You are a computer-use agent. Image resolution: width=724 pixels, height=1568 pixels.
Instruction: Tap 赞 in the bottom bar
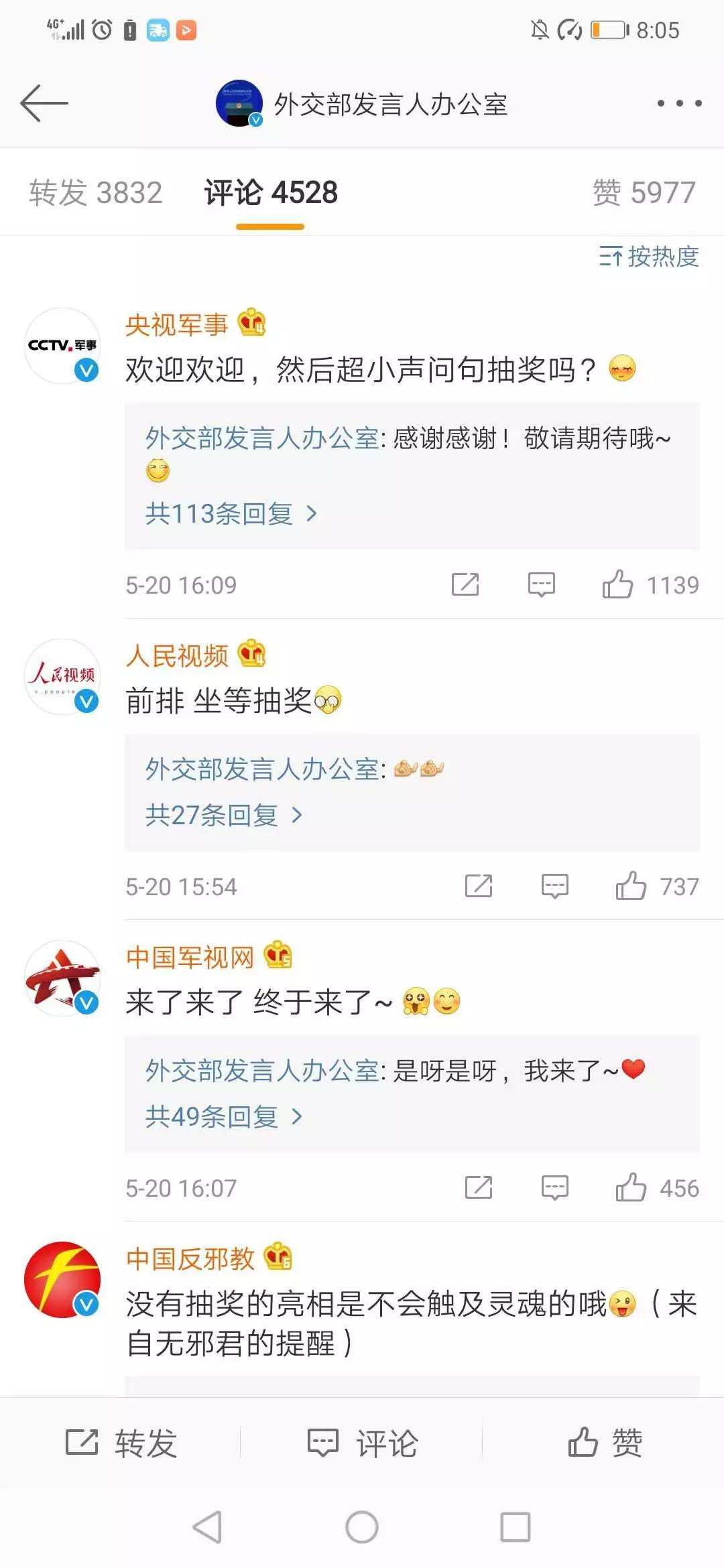(x=605, y=1443)
